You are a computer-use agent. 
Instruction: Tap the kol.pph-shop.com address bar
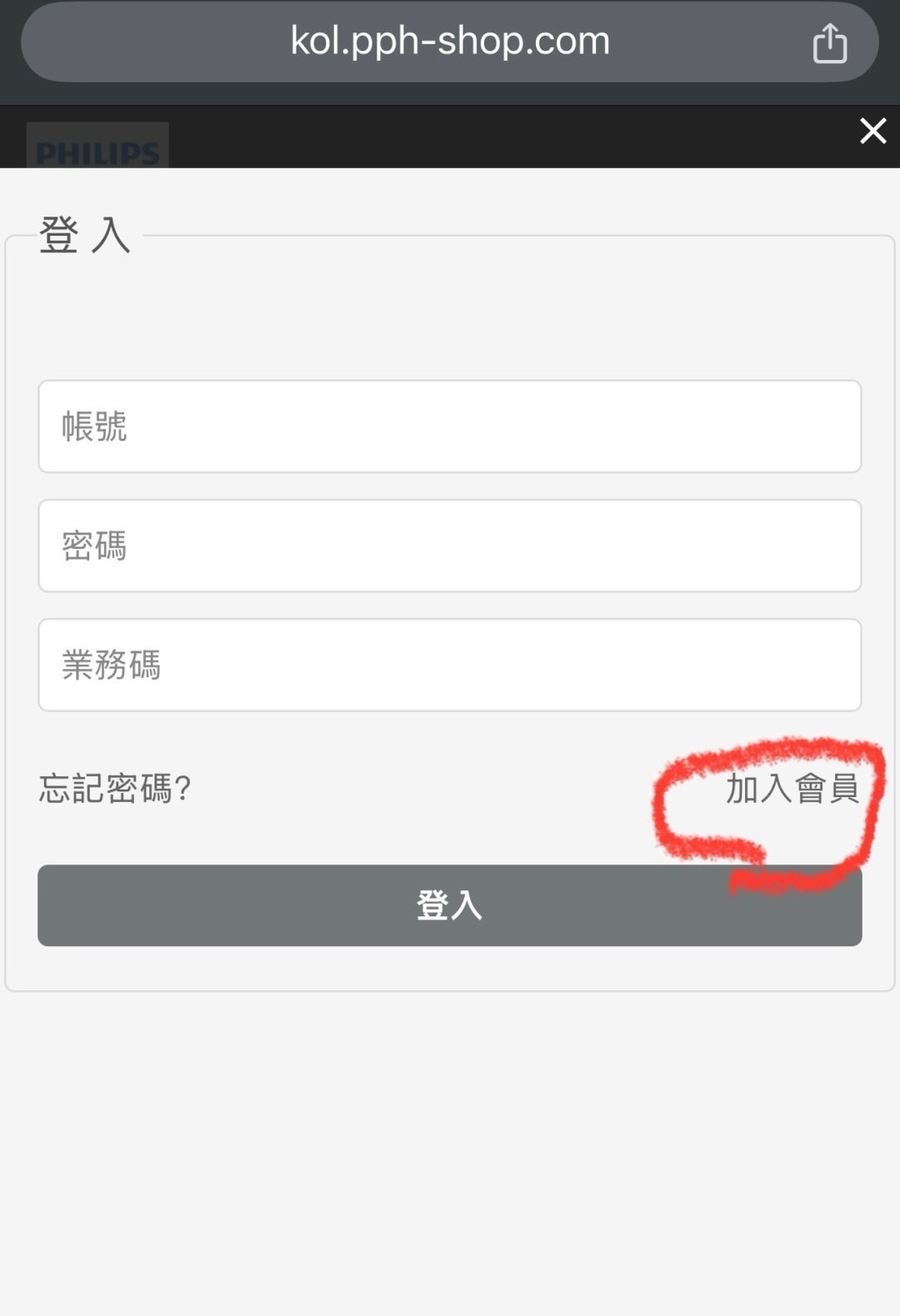click(x=449, y=42)
